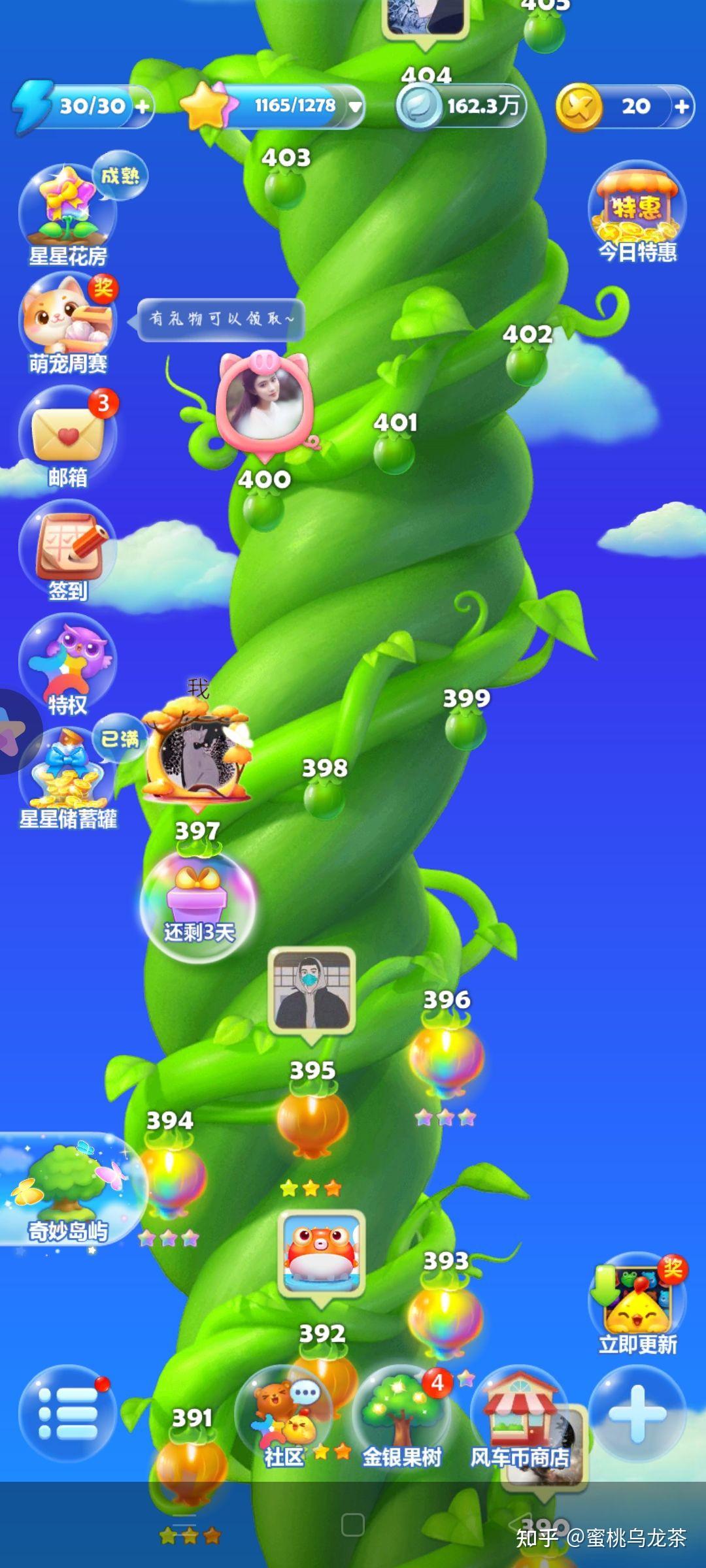
Task: Add more energy with the plus button
Action: click(143, 106)
